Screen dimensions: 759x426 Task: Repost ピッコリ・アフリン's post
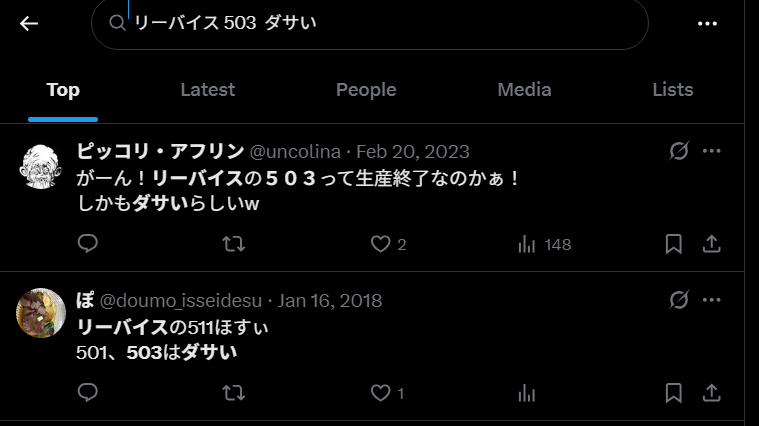coord(232,244)
